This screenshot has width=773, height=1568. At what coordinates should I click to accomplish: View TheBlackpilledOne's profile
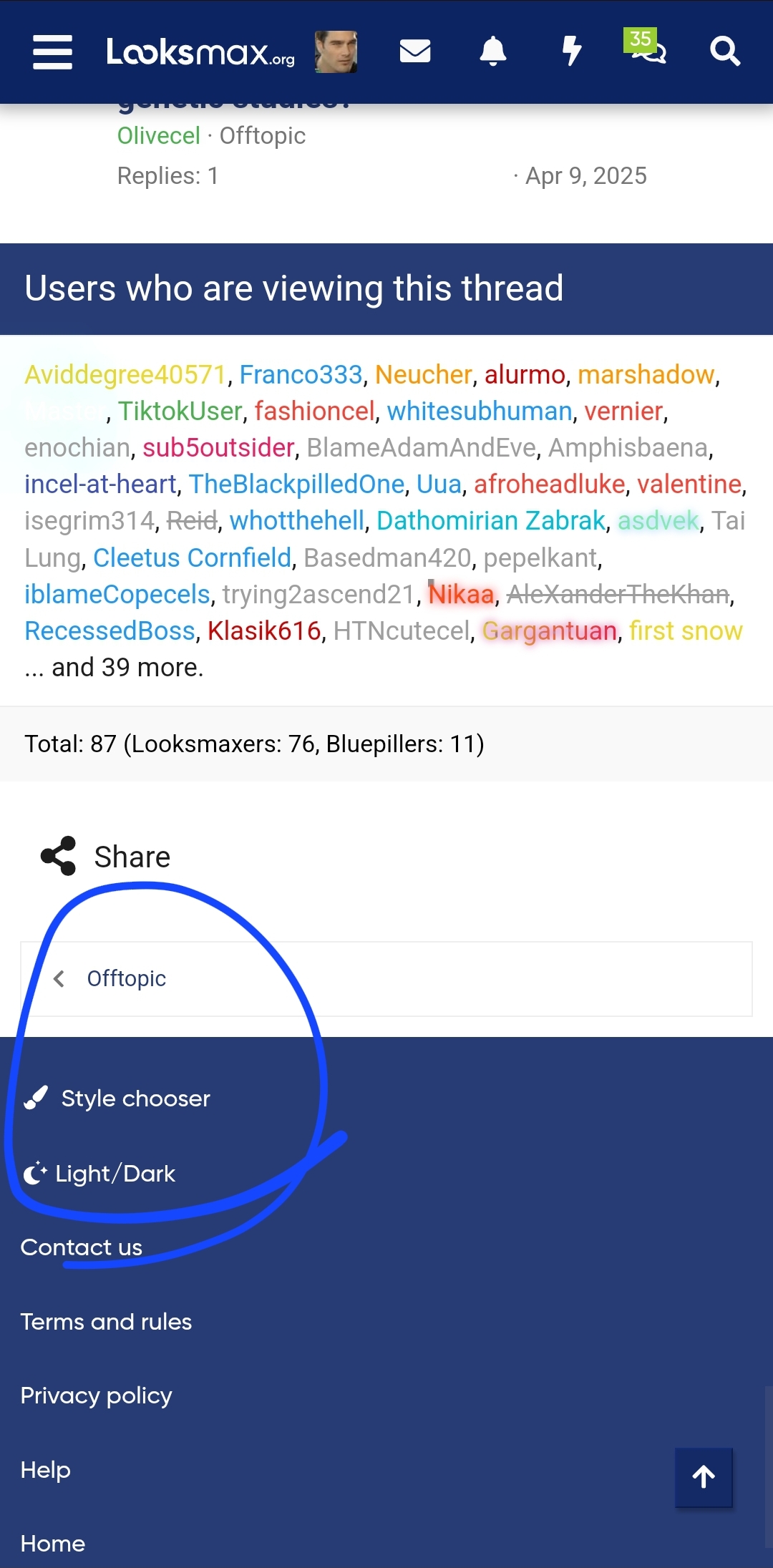pyautogui.click(x=296, y=484)
